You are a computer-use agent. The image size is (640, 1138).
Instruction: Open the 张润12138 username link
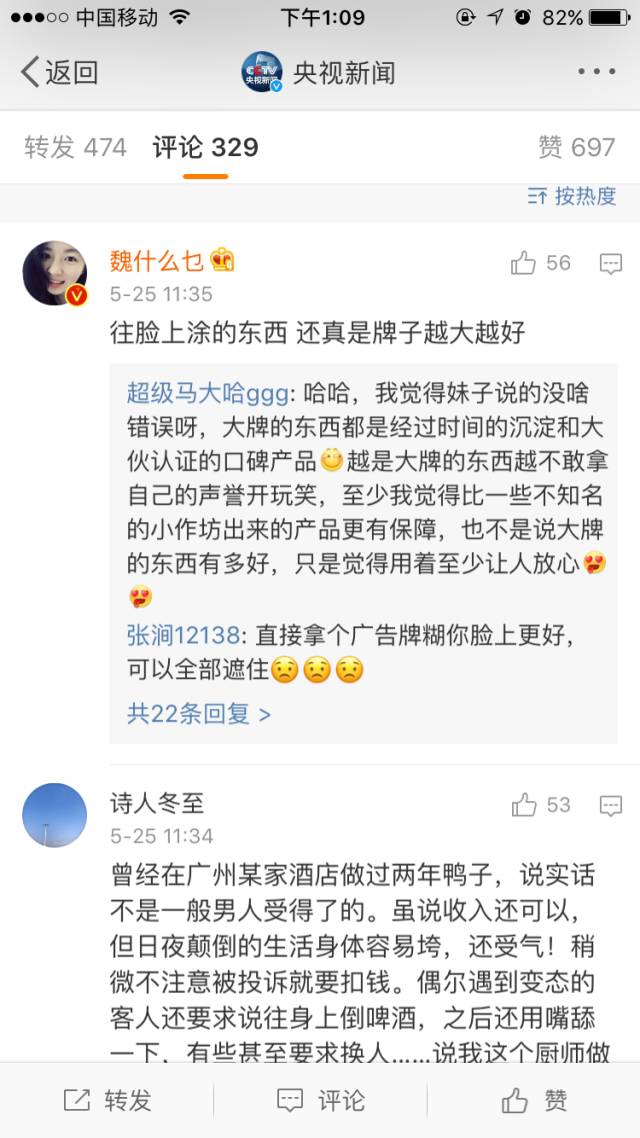[183, 634]
